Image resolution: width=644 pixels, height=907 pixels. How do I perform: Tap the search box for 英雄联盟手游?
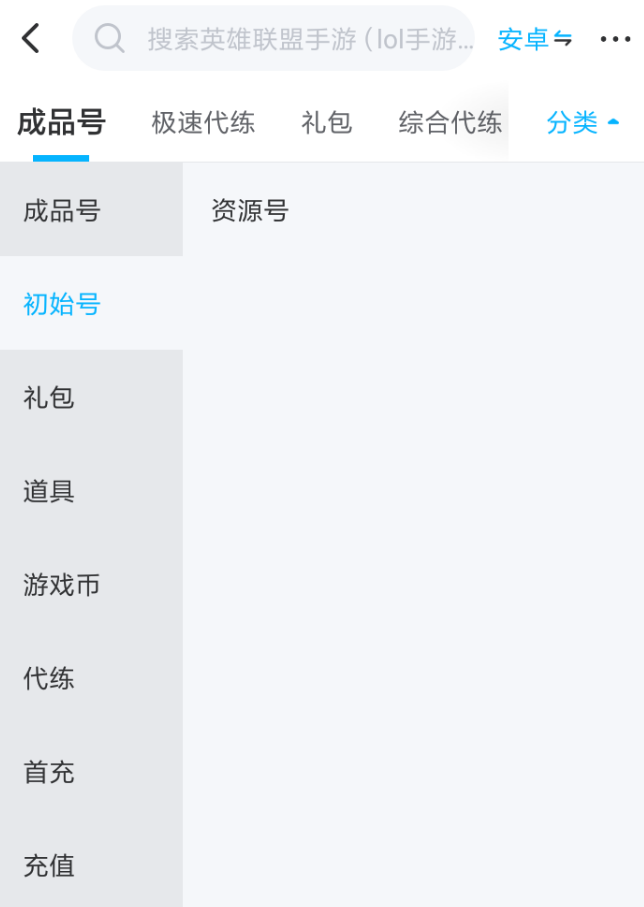pos(290,39)
